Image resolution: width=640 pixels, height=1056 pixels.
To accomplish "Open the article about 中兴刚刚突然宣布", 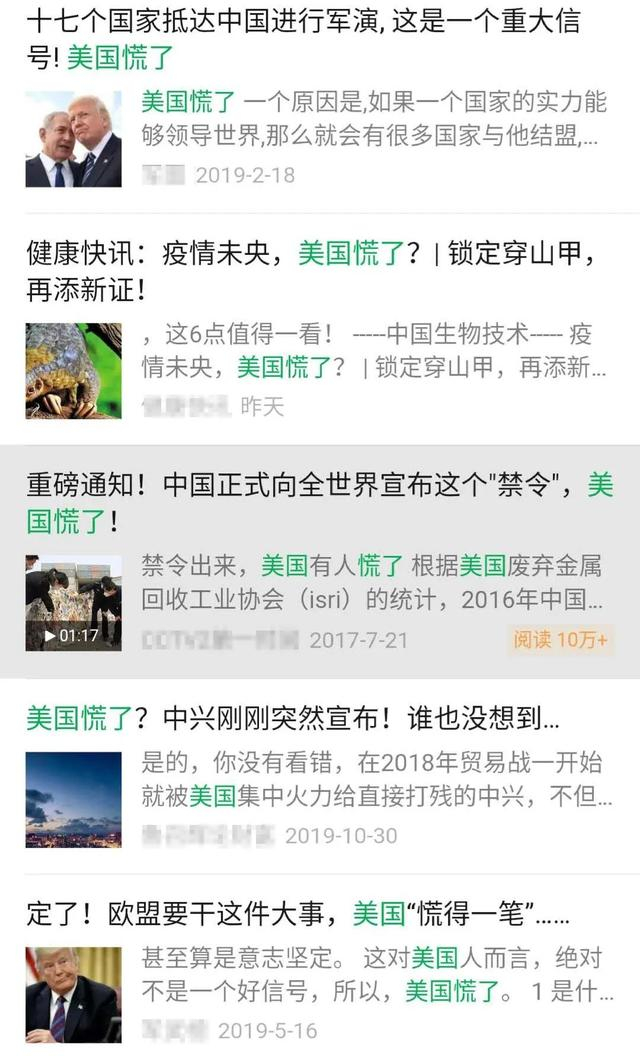I will [x=292, y=717].
